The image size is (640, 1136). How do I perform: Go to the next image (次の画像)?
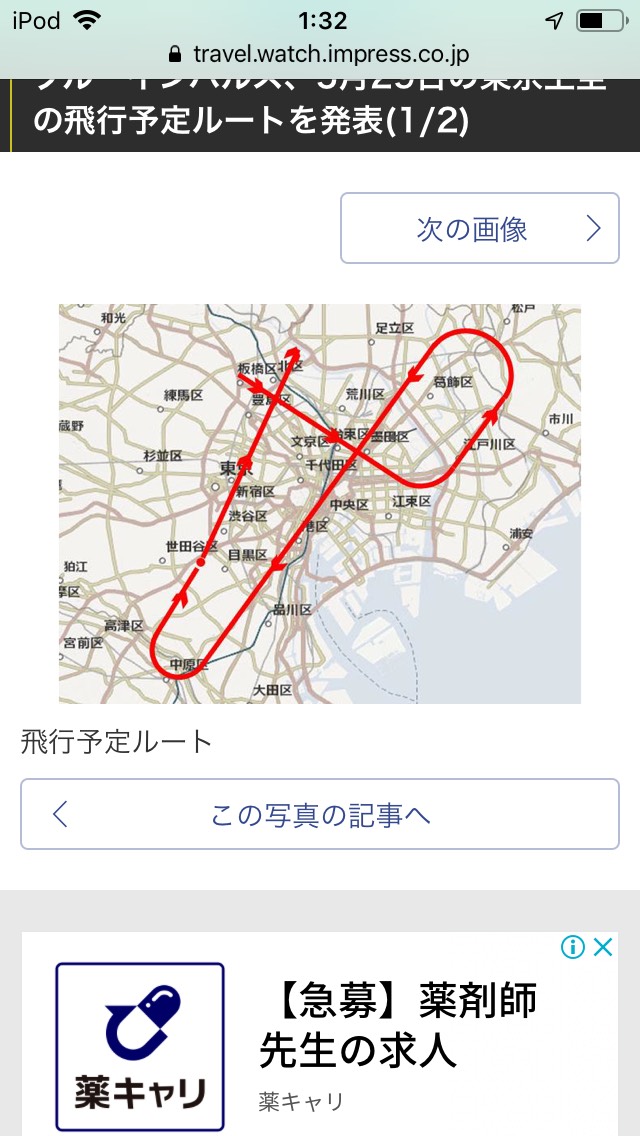pos(480,228)
